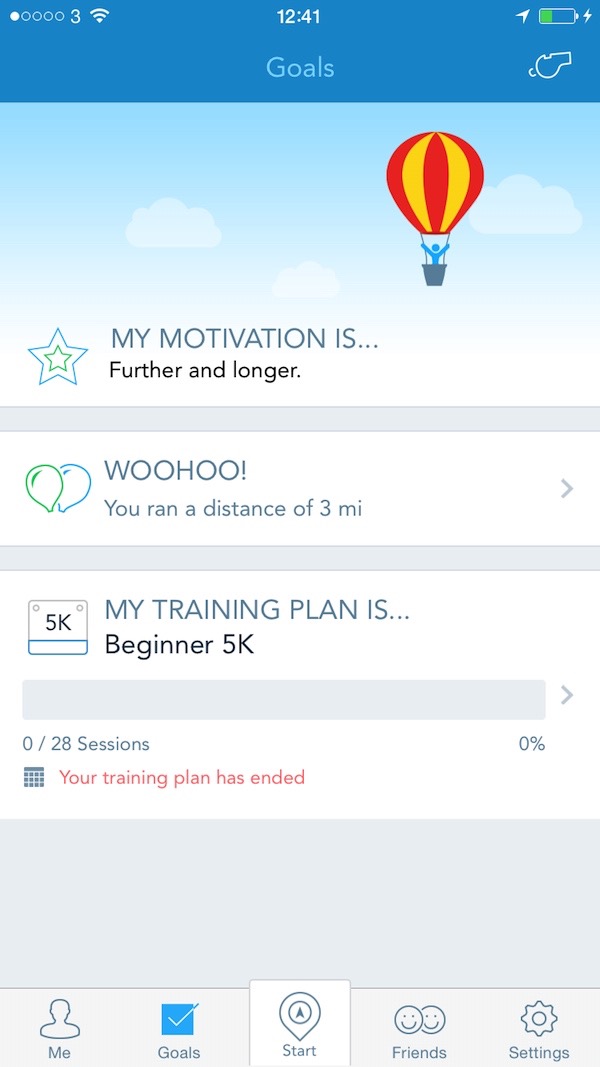Open the coach whistle icon
600x1067 pixels.
point(549,66)
